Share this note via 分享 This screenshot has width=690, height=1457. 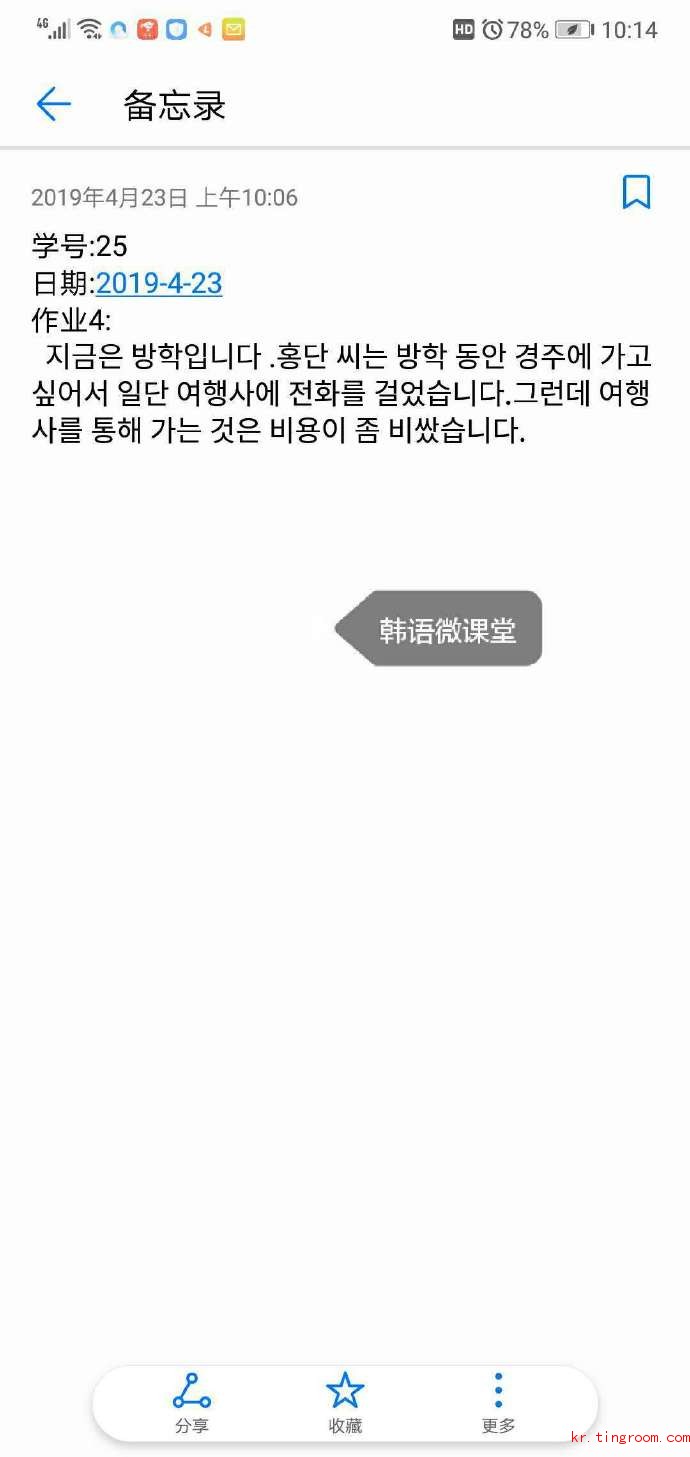click(x=191, y=1403)
